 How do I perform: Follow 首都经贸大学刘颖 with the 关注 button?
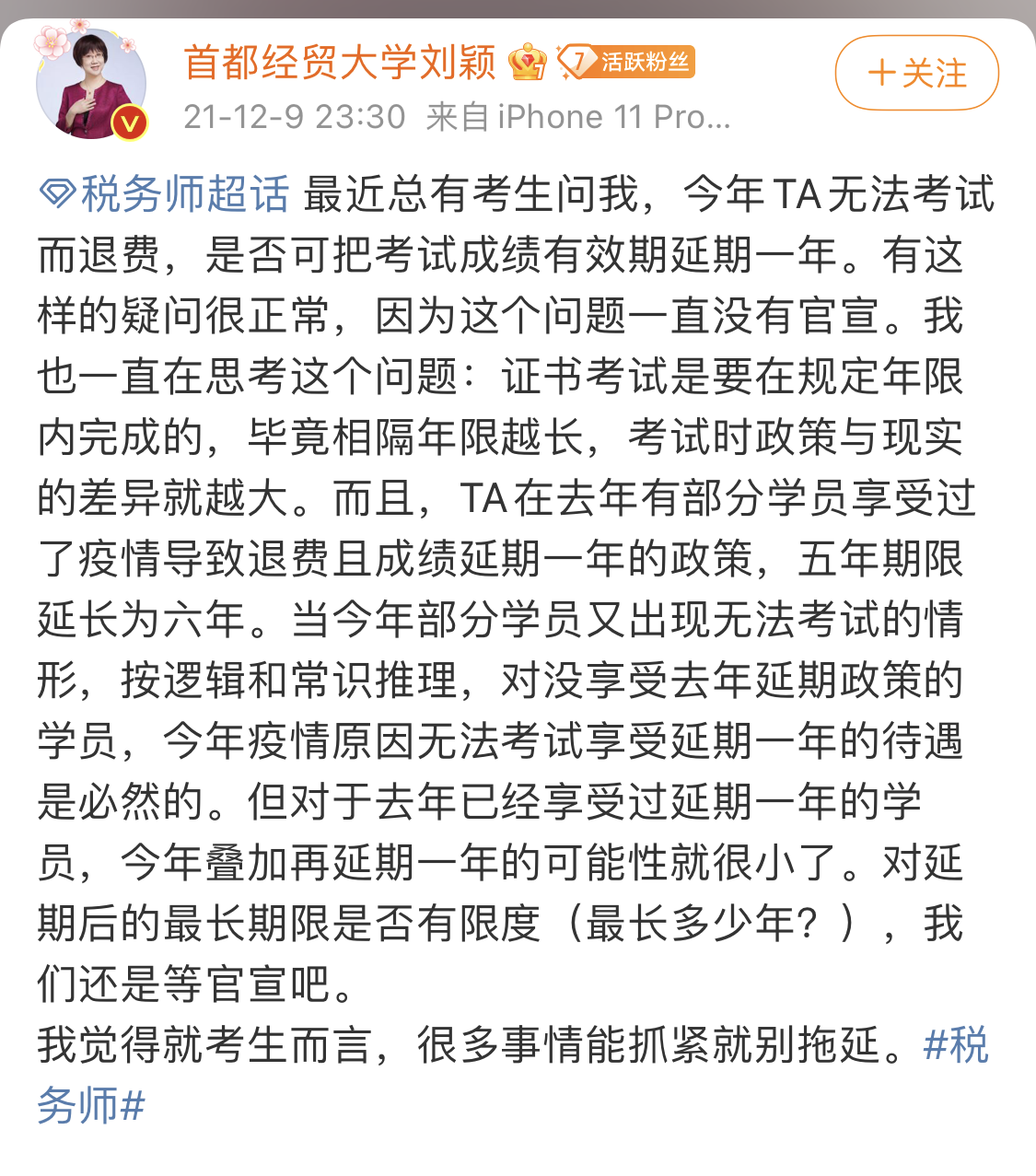tap(916, 74)
